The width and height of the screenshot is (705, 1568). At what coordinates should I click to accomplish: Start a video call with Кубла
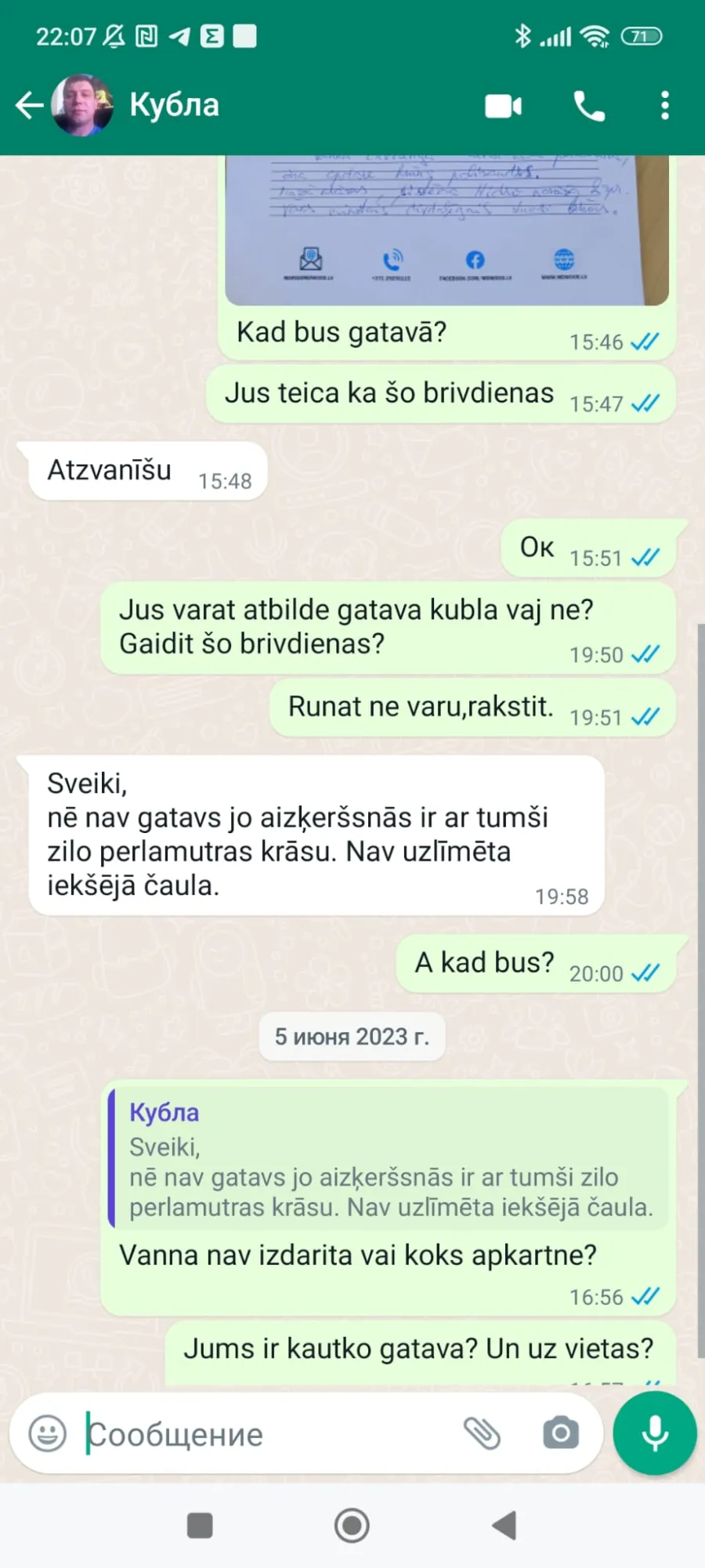click(503, 106)
